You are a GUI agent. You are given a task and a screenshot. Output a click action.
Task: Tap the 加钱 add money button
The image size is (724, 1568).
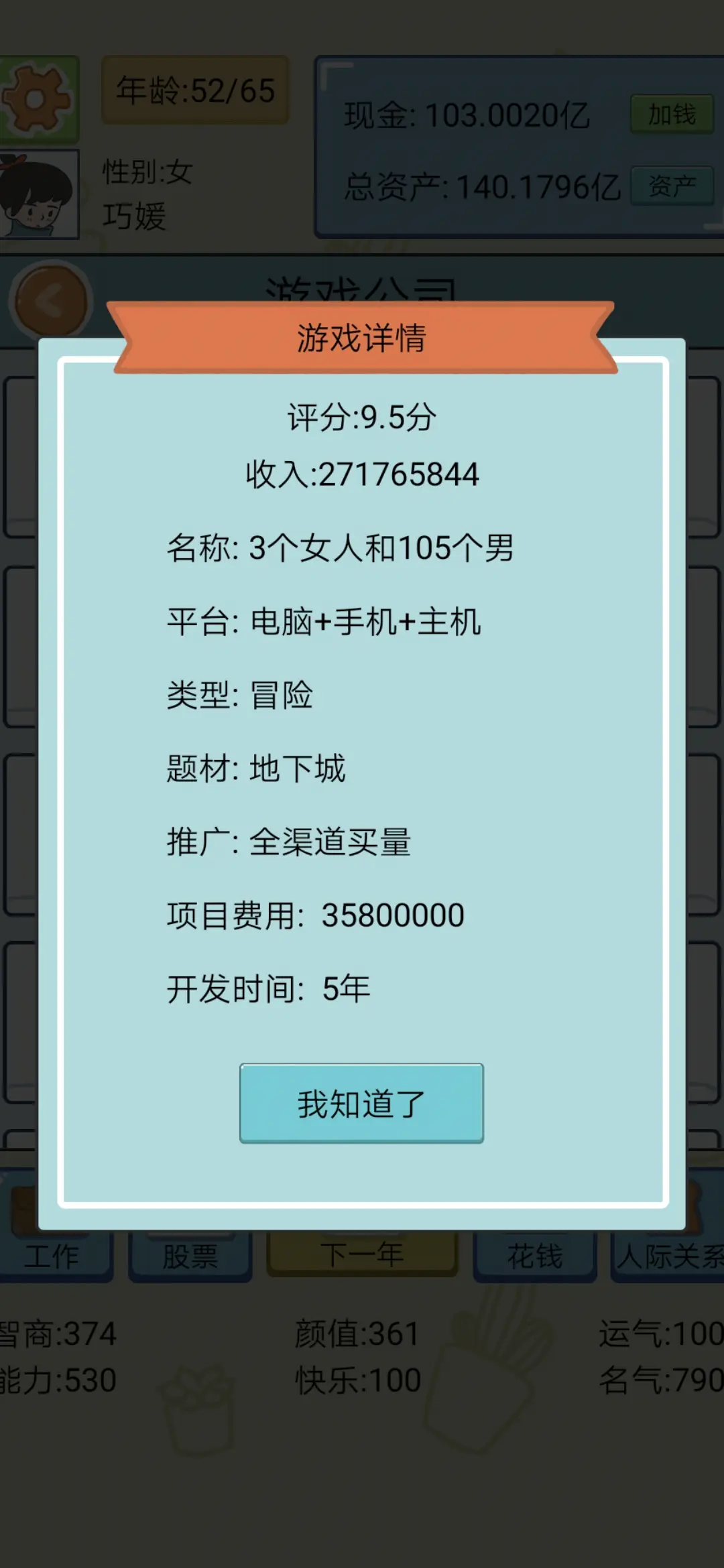point(671,115)
